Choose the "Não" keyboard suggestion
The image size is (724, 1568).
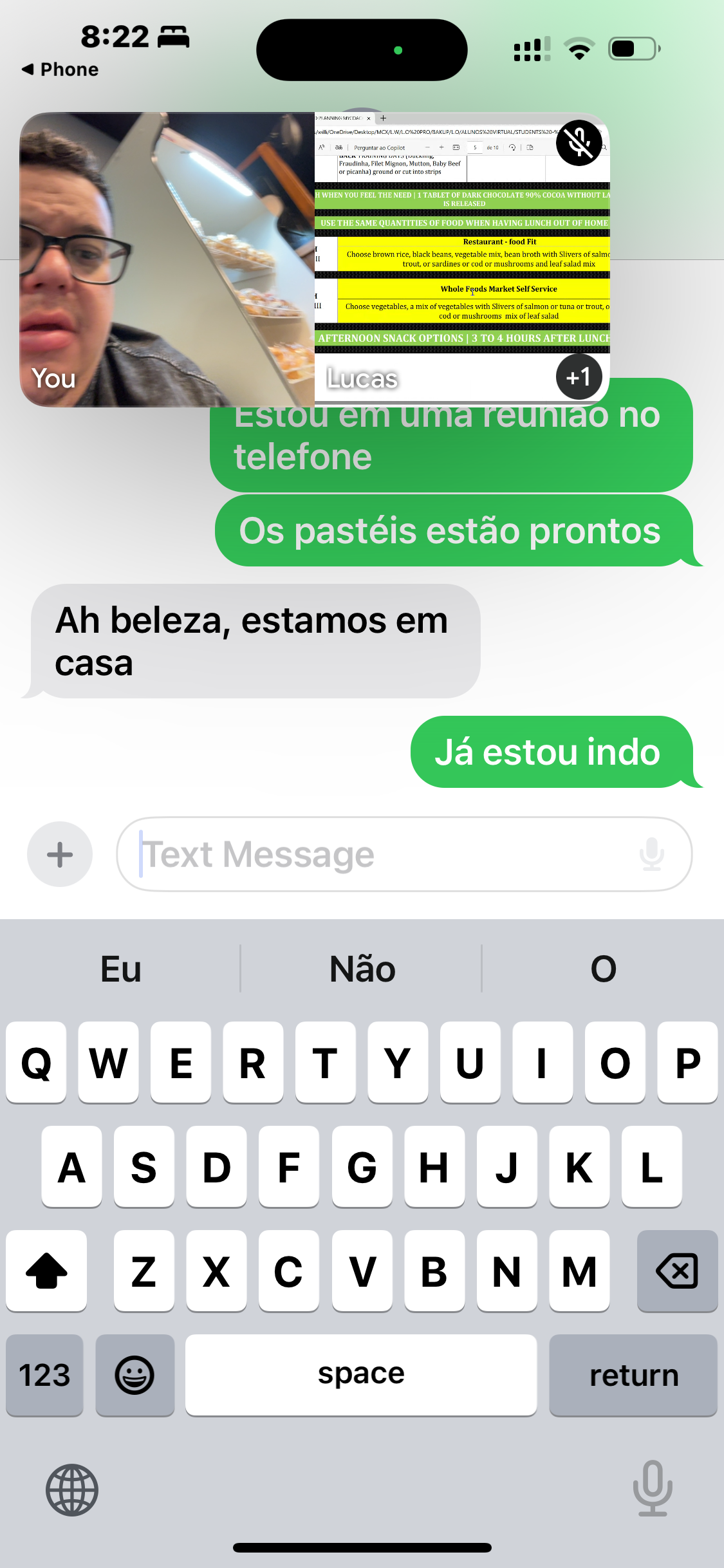362,969
